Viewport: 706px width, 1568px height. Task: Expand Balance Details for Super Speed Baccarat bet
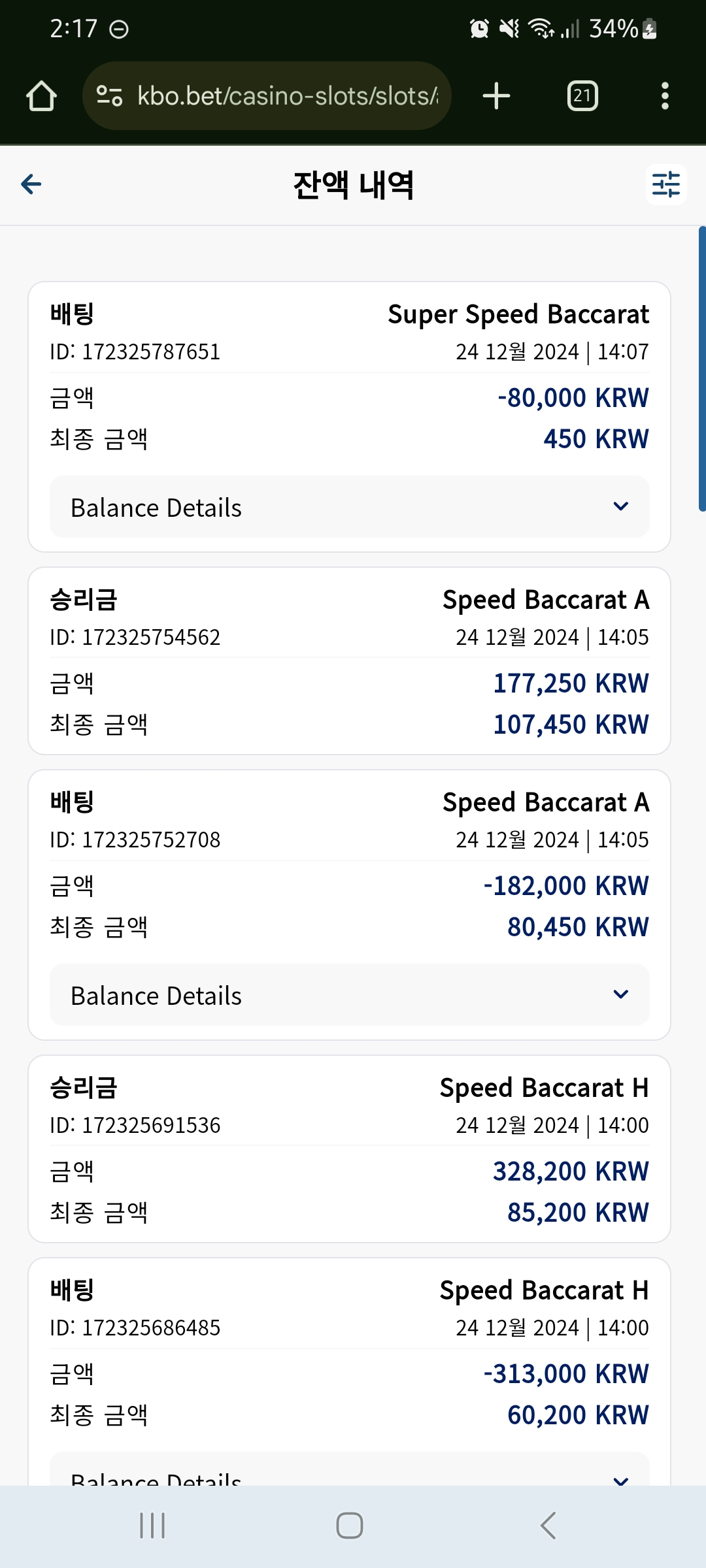click(350, 507)
